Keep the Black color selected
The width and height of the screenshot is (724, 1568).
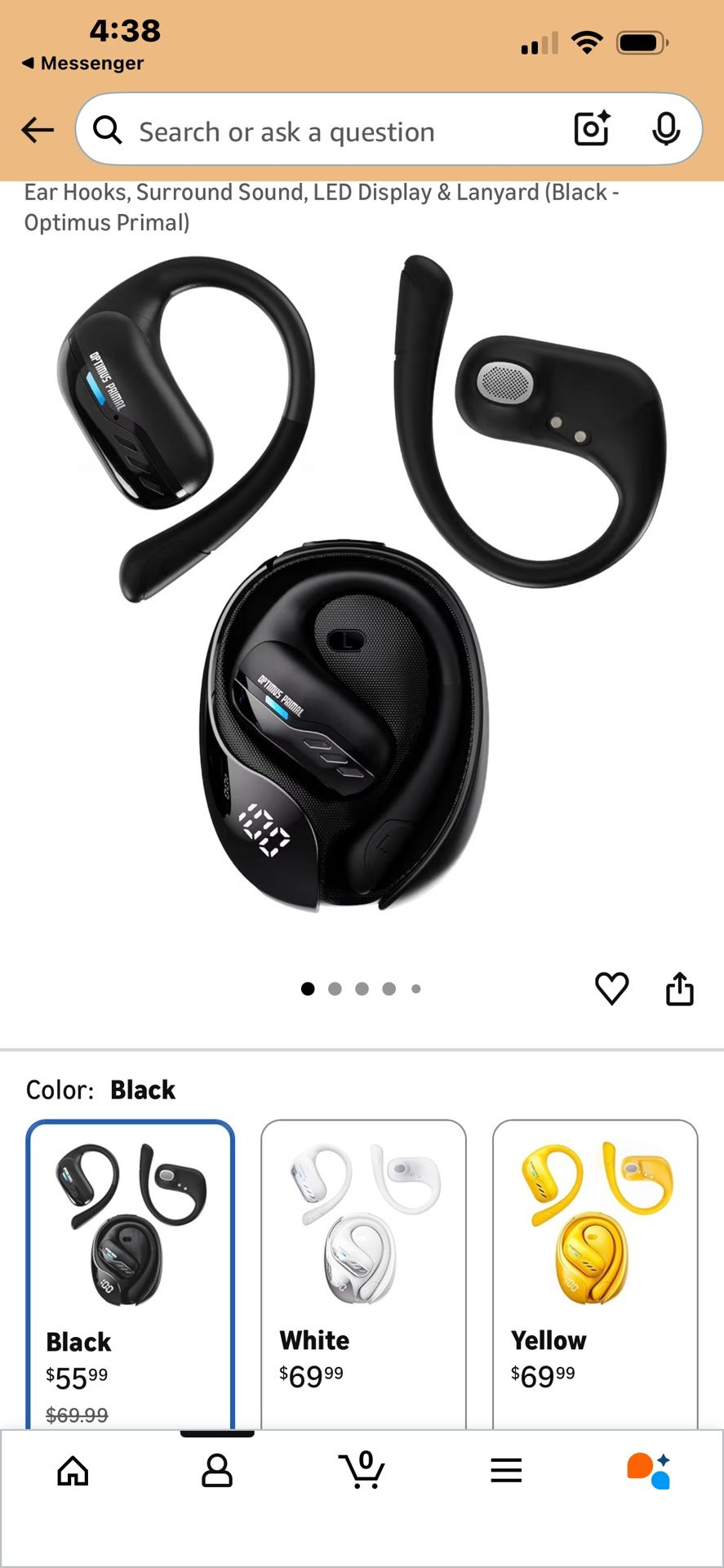click(x=130, y=1258)
